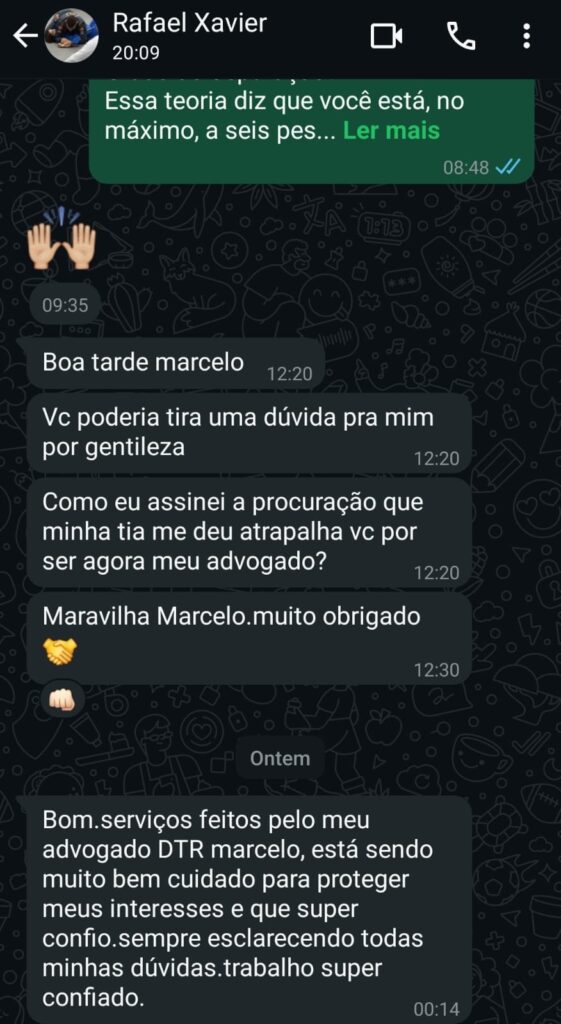Start a video call with Rafael Xavier
This screenshot has height=1024, width=561.
coord(387,37)
